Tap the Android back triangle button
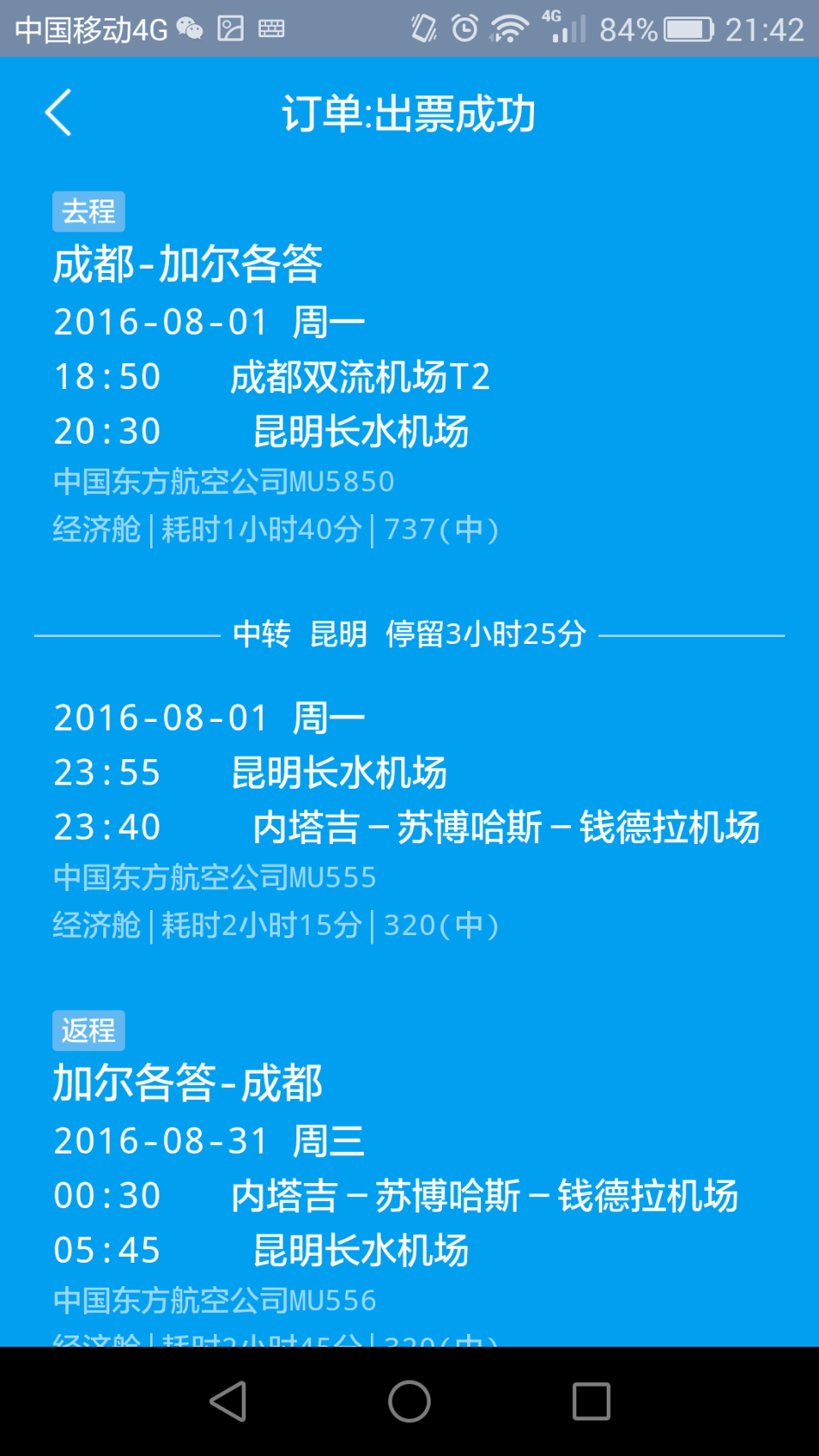 click(229, 1401)
